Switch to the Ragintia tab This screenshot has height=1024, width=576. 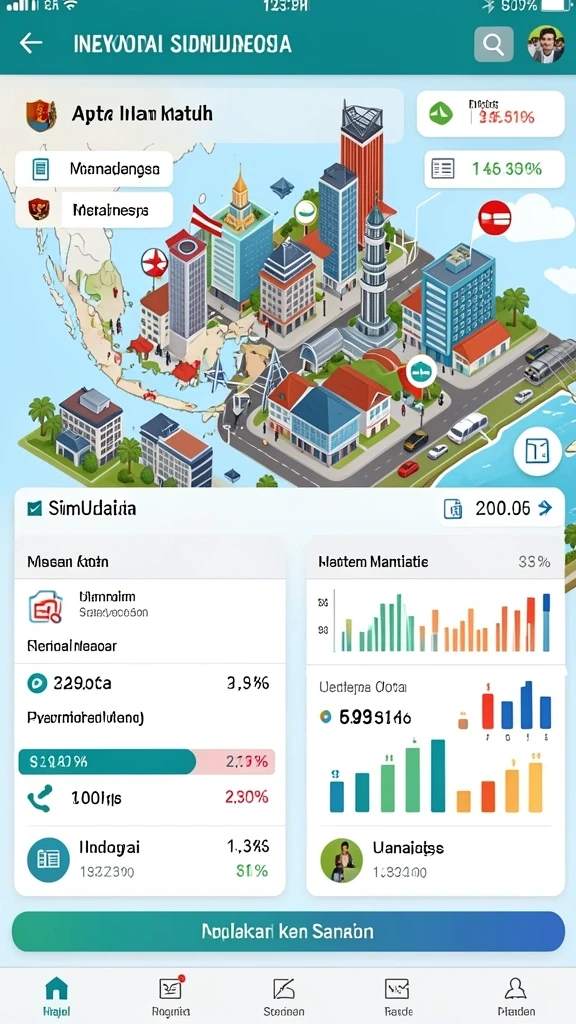pos(170,995)
